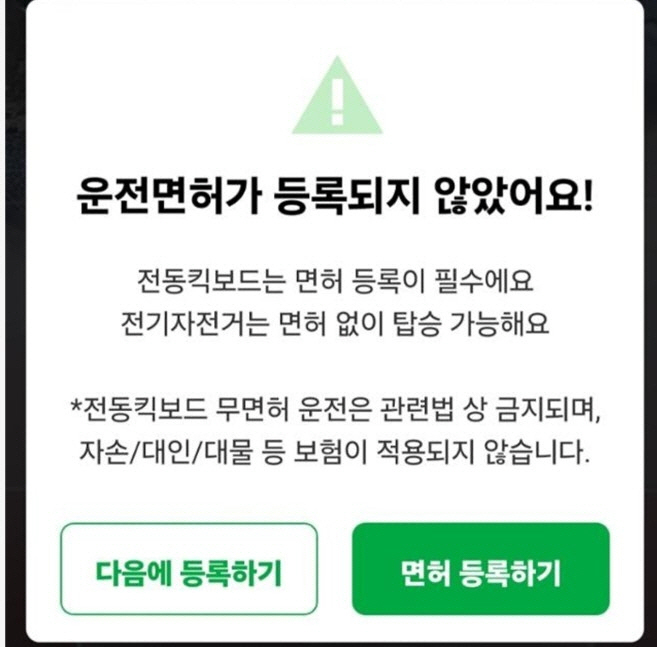
Task: Tap the 다음에 등록하기 button
Action: (189, 569)
